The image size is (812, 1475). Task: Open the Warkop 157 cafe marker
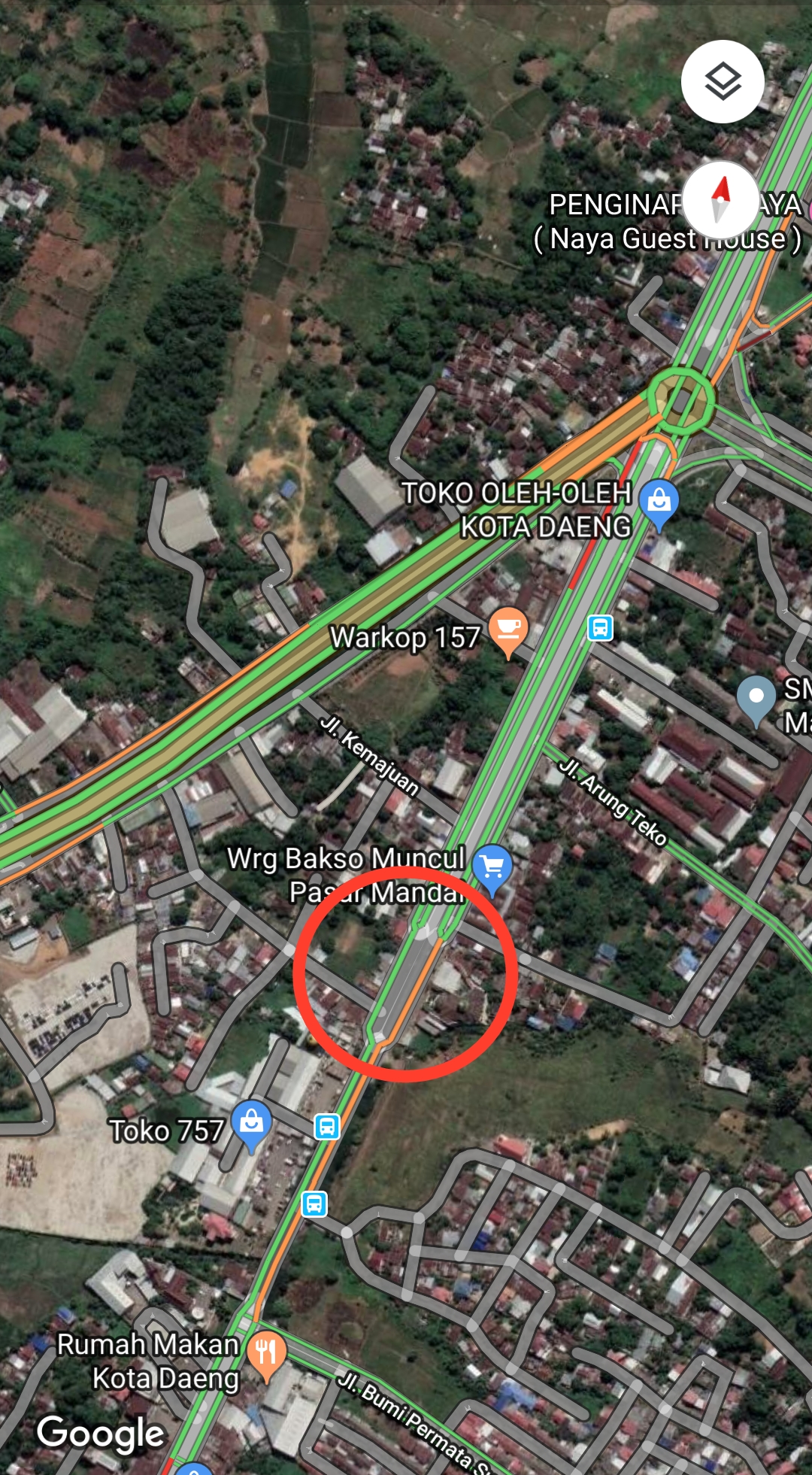pyautogui.click(x=508, y=629)
